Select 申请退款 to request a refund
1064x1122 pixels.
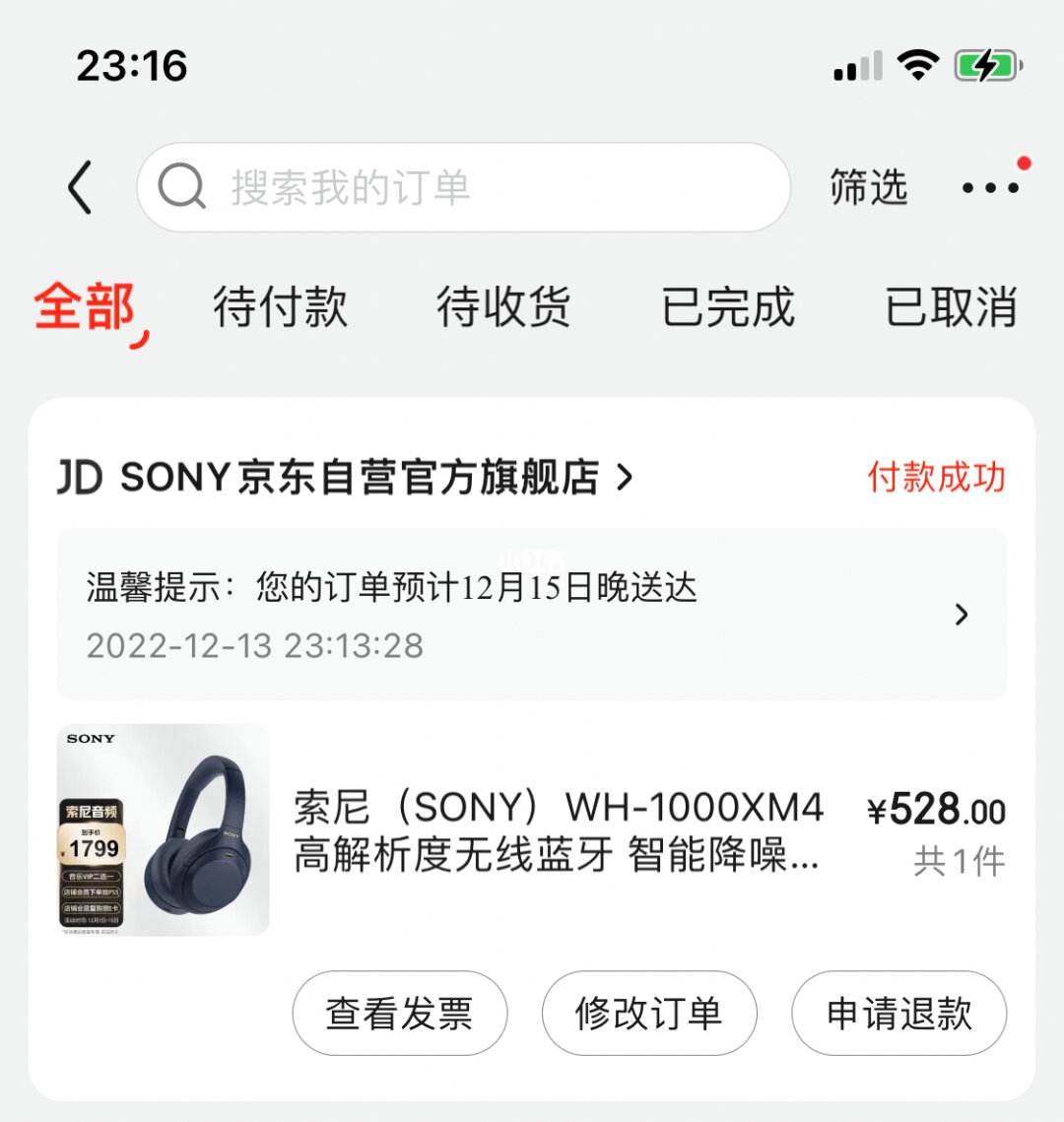click(x=898, y=1013)
